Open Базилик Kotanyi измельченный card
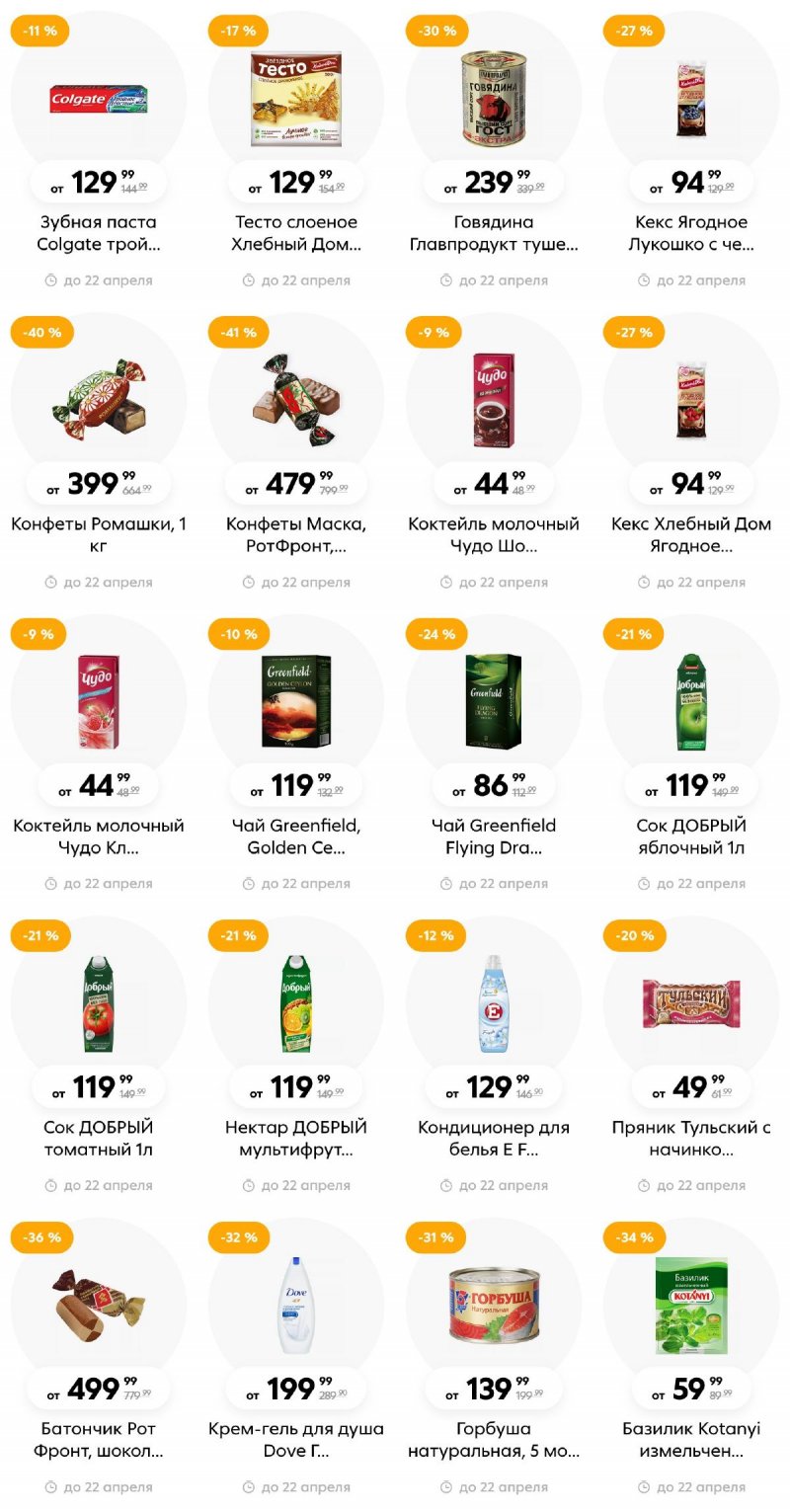The image size is (790, 1512). tap(691, 1305)
